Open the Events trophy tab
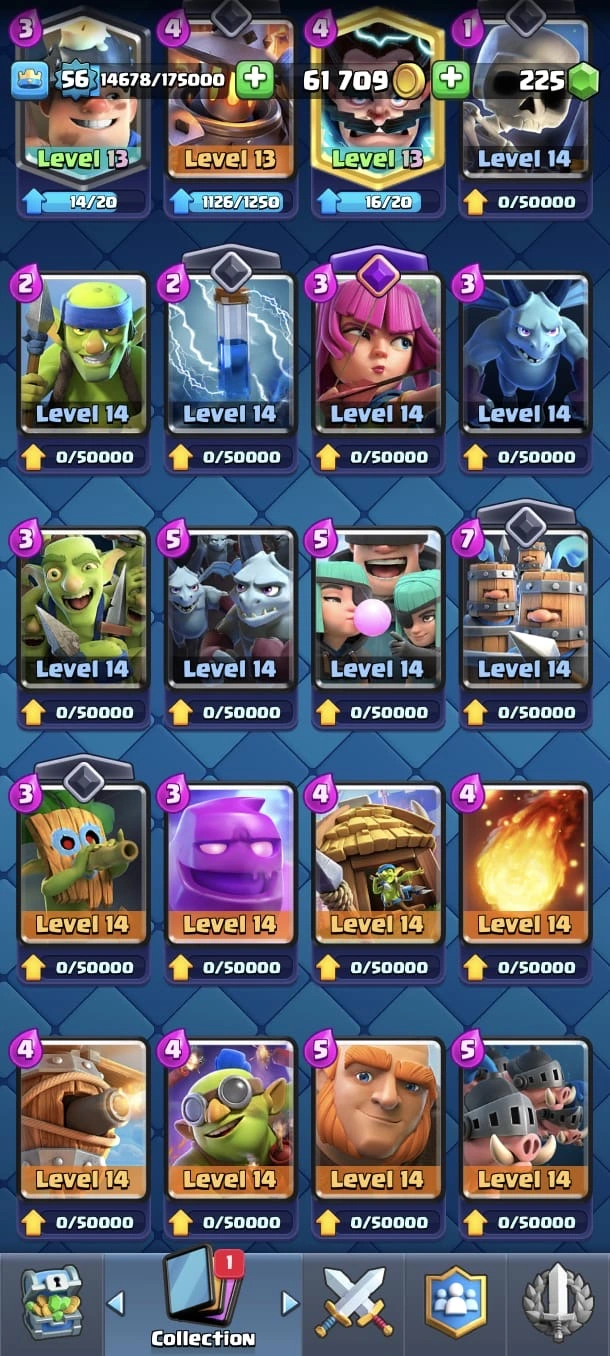Screen dimensions: 610x1356 coord(558,1301)
